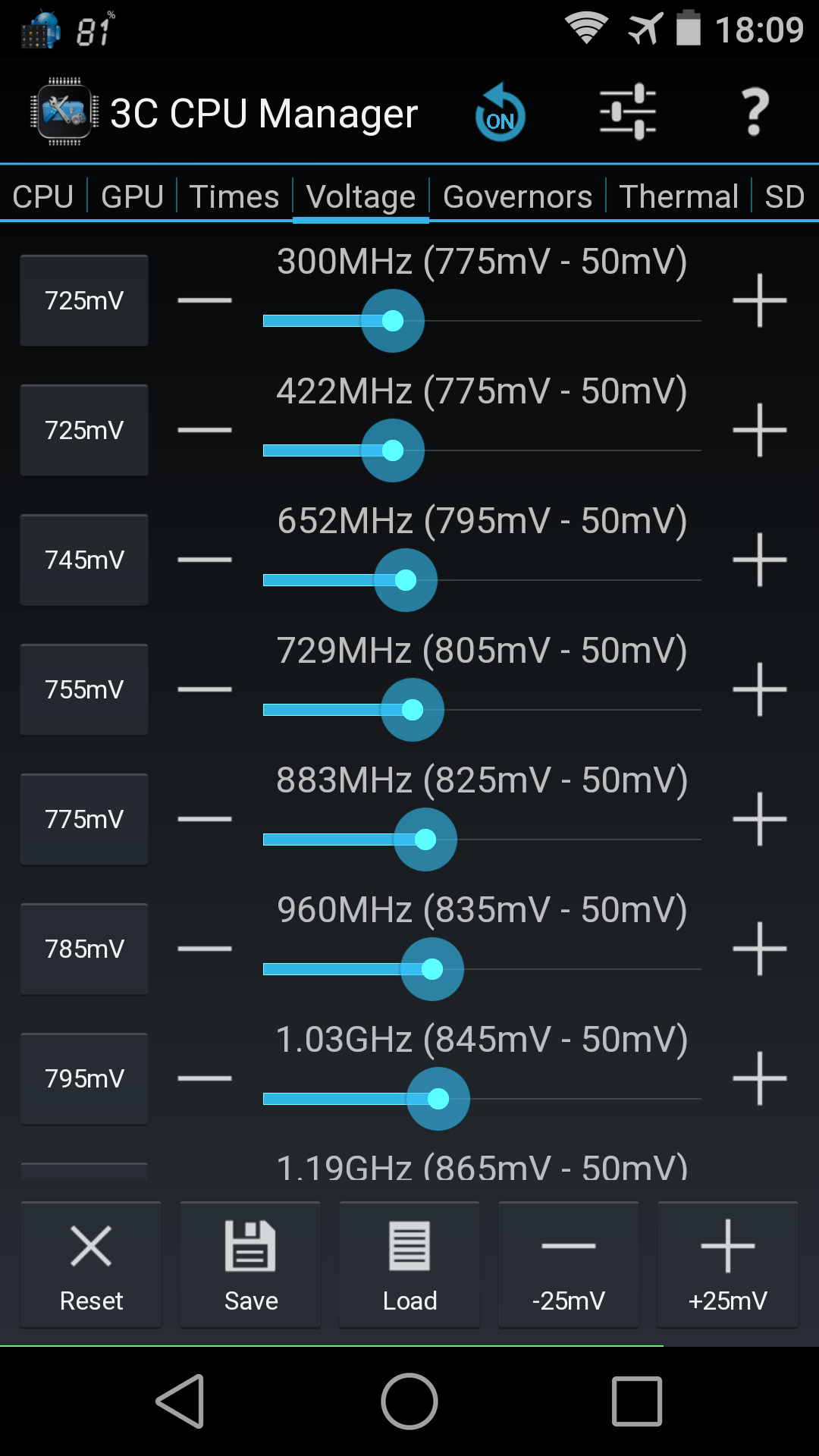Tap the 725mV value box for 300MHz

[x=83, y=300]
